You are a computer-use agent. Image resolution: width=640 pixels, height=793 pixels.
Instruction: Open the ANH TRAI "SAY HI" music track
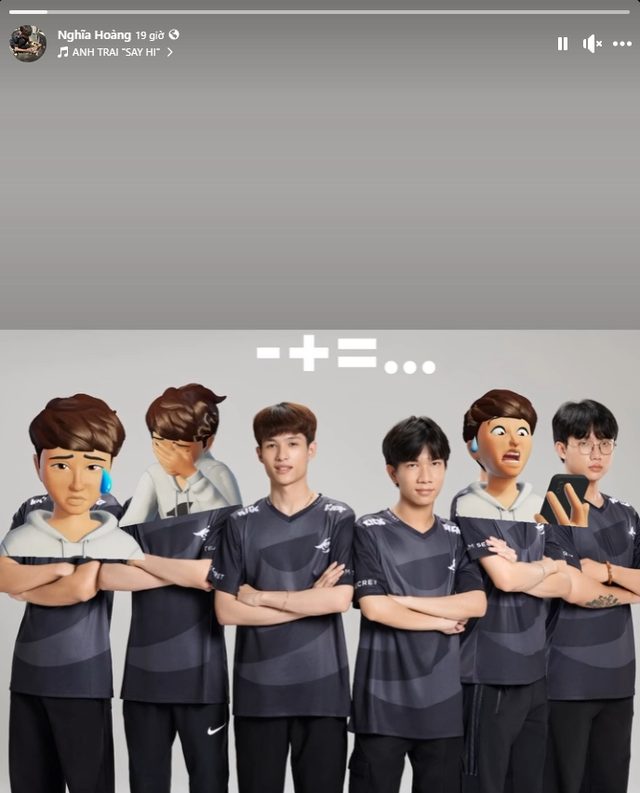tap(115, 52)
